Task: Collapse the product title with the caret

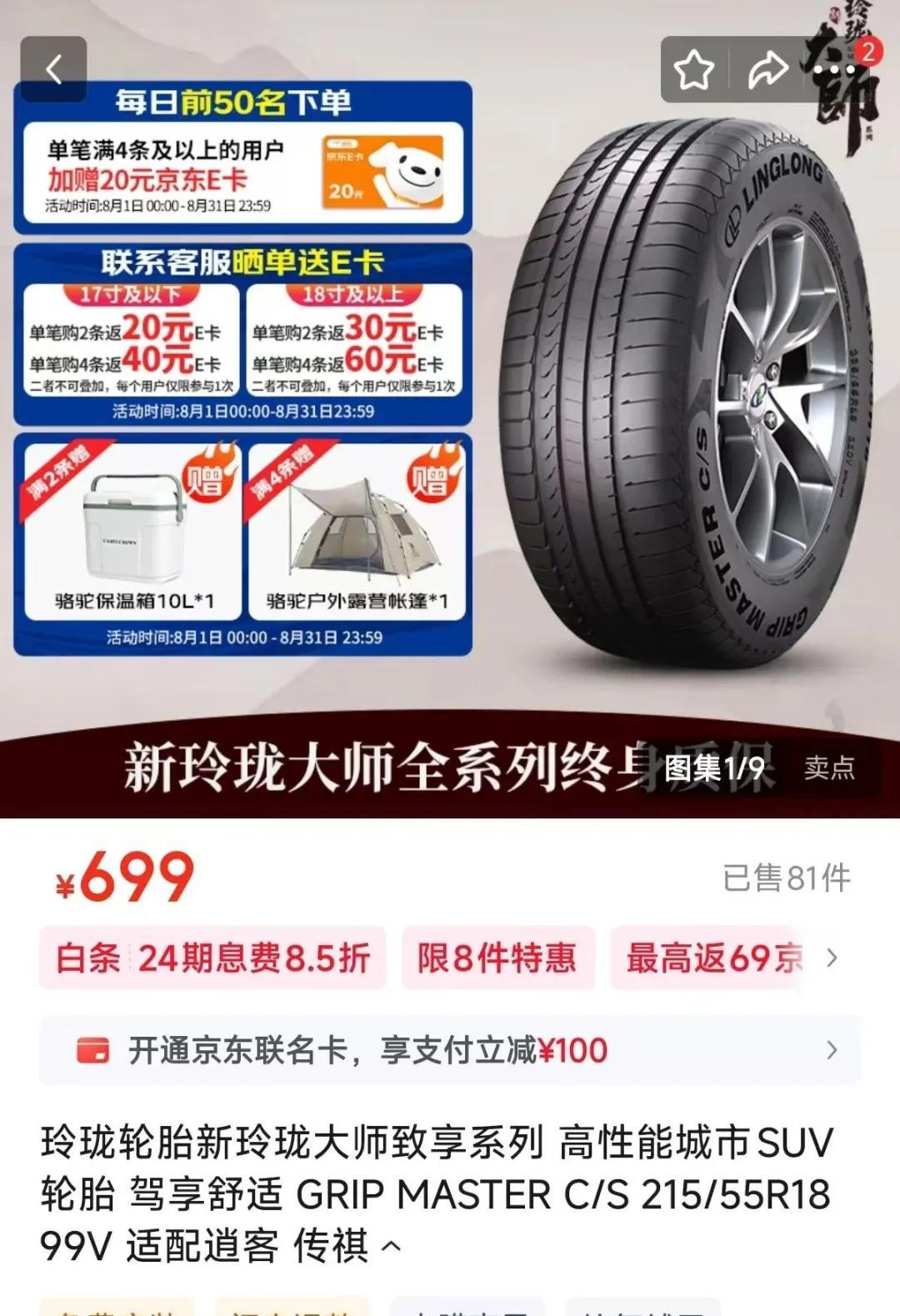Action: [x=391, y=1248]
